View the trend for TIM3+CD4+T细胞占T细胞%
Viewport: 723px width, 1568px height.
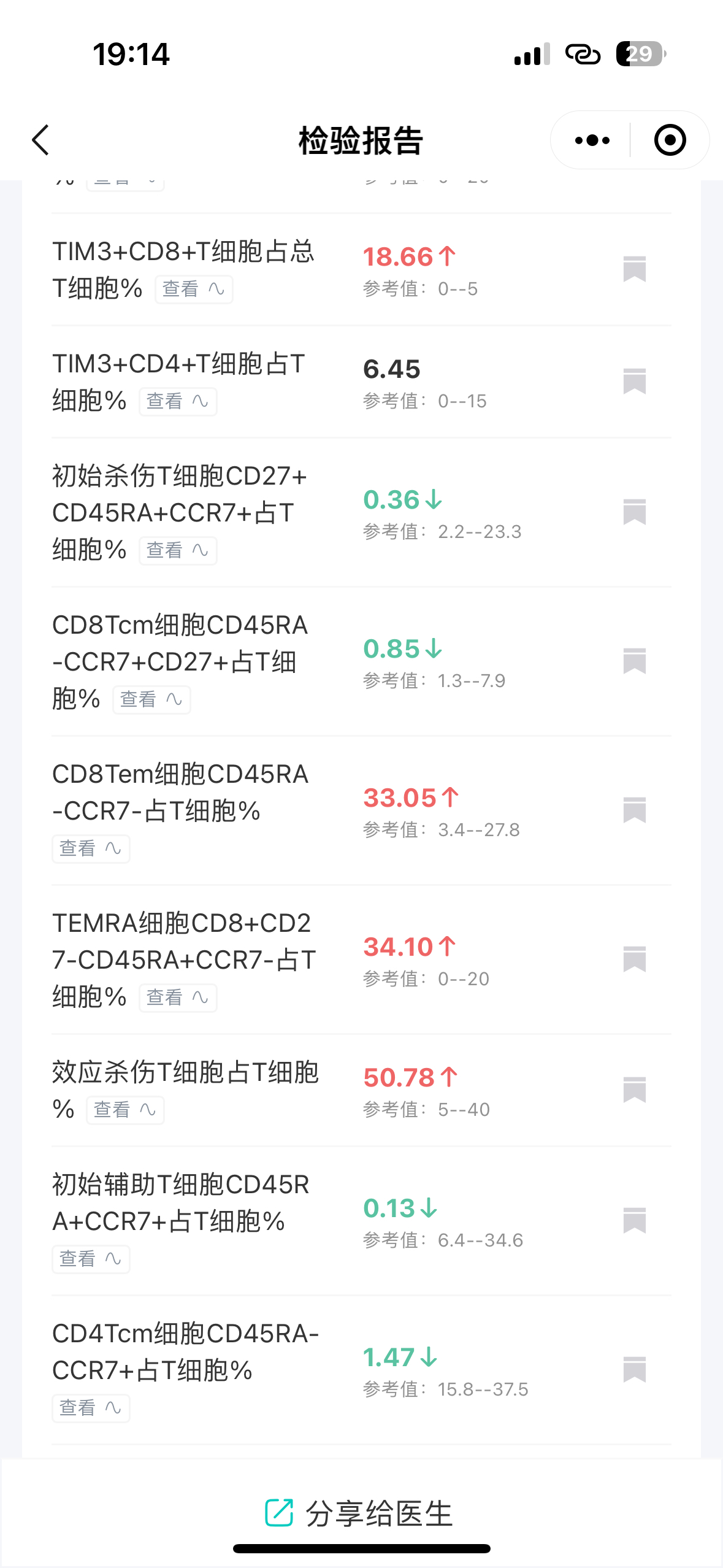(178, 401)
